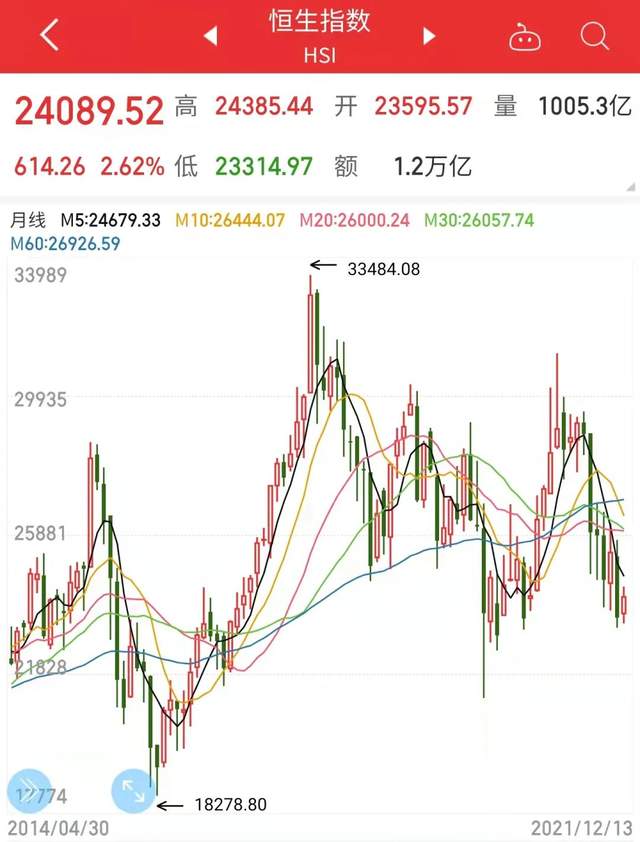Go back from the HSI page

point(49,36)
